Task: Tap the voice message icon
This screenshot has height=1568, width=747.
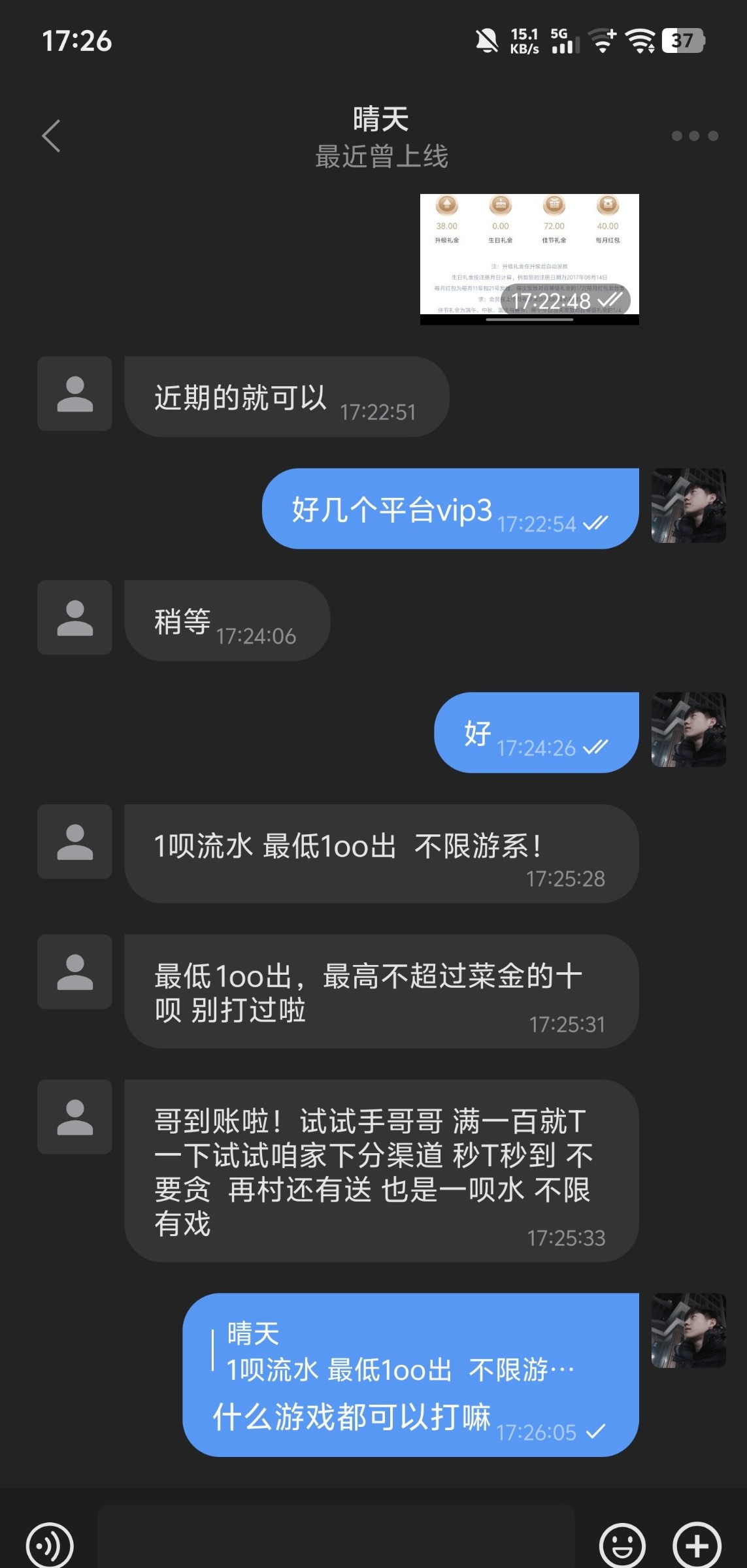Action: (50, 1544)
